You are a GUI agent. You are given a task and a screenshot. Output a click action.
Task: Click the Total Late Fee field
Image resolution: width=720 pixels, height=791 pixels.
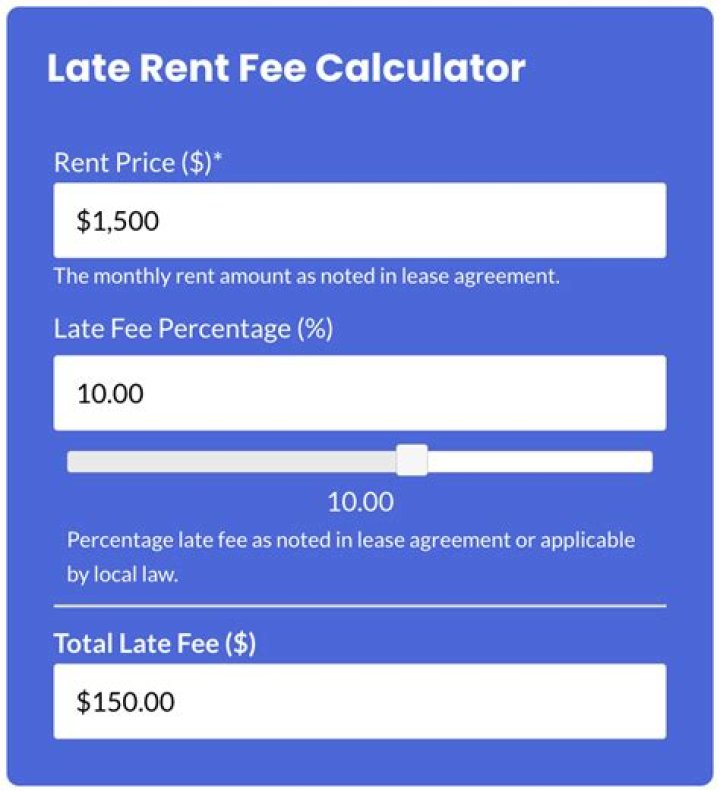point(360,703)
